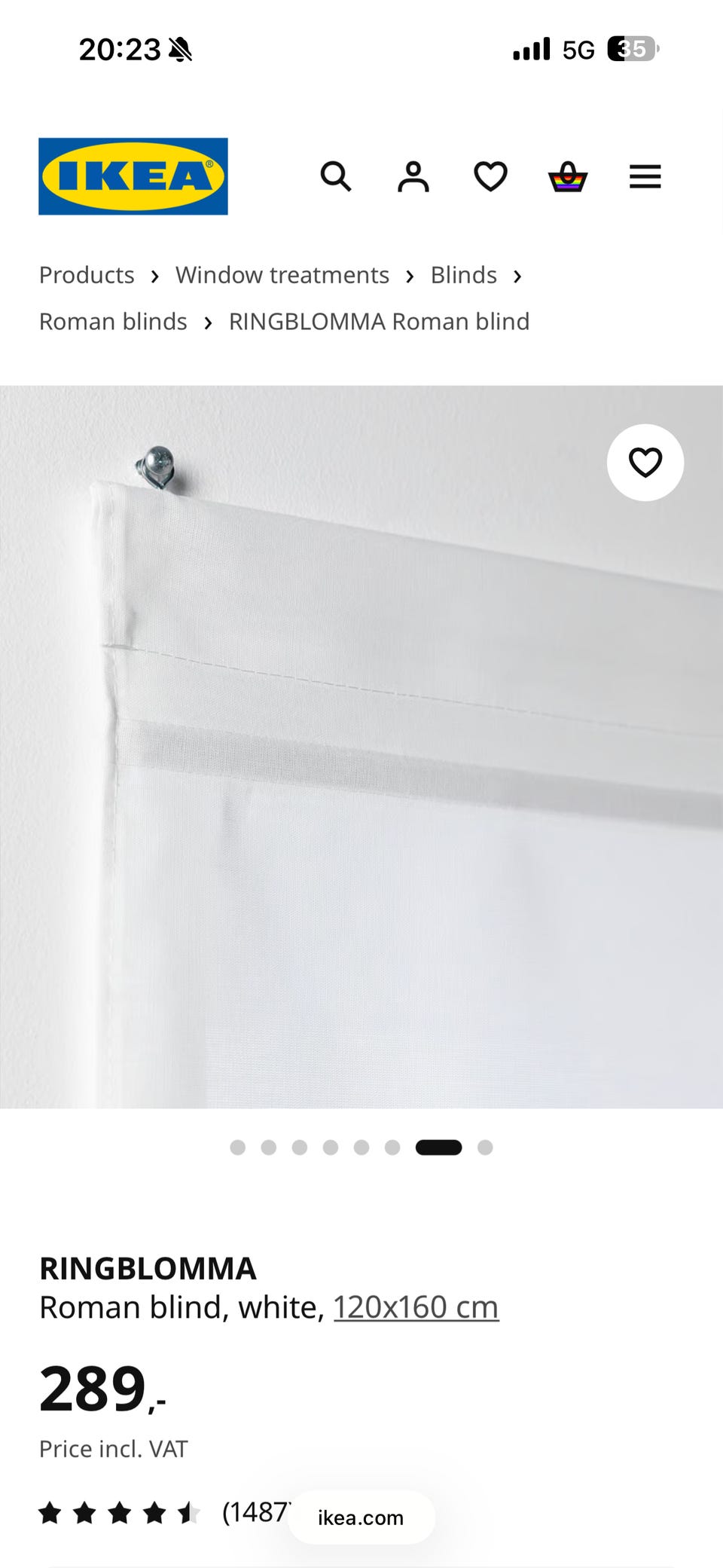Open the account profile icon

point(413,177)
